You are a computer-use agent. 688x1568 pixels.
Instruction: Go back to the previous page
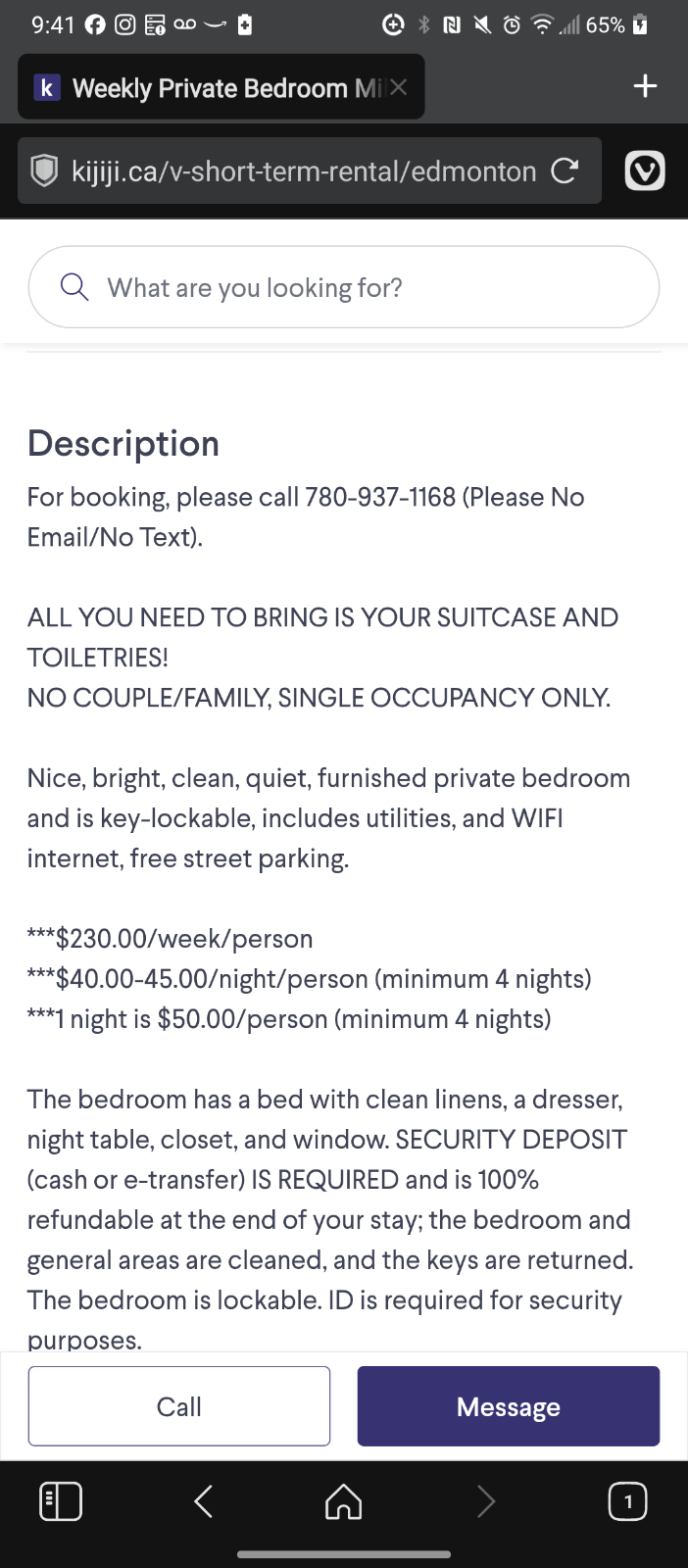point(204,1501)
